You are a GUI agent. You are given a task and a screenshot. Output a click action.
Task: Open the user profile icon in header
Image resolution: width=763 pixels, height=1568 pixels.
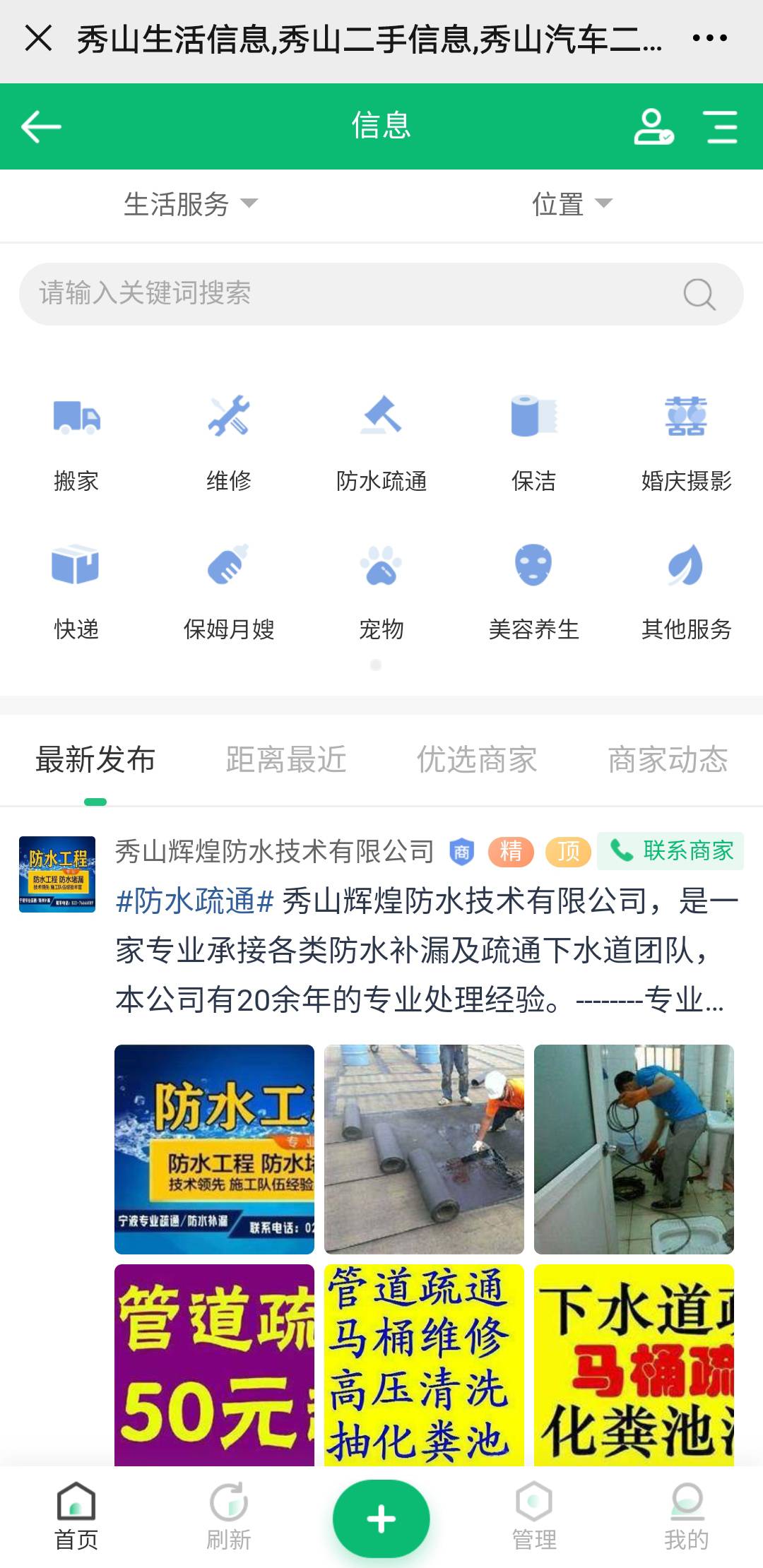coord(653,127)
